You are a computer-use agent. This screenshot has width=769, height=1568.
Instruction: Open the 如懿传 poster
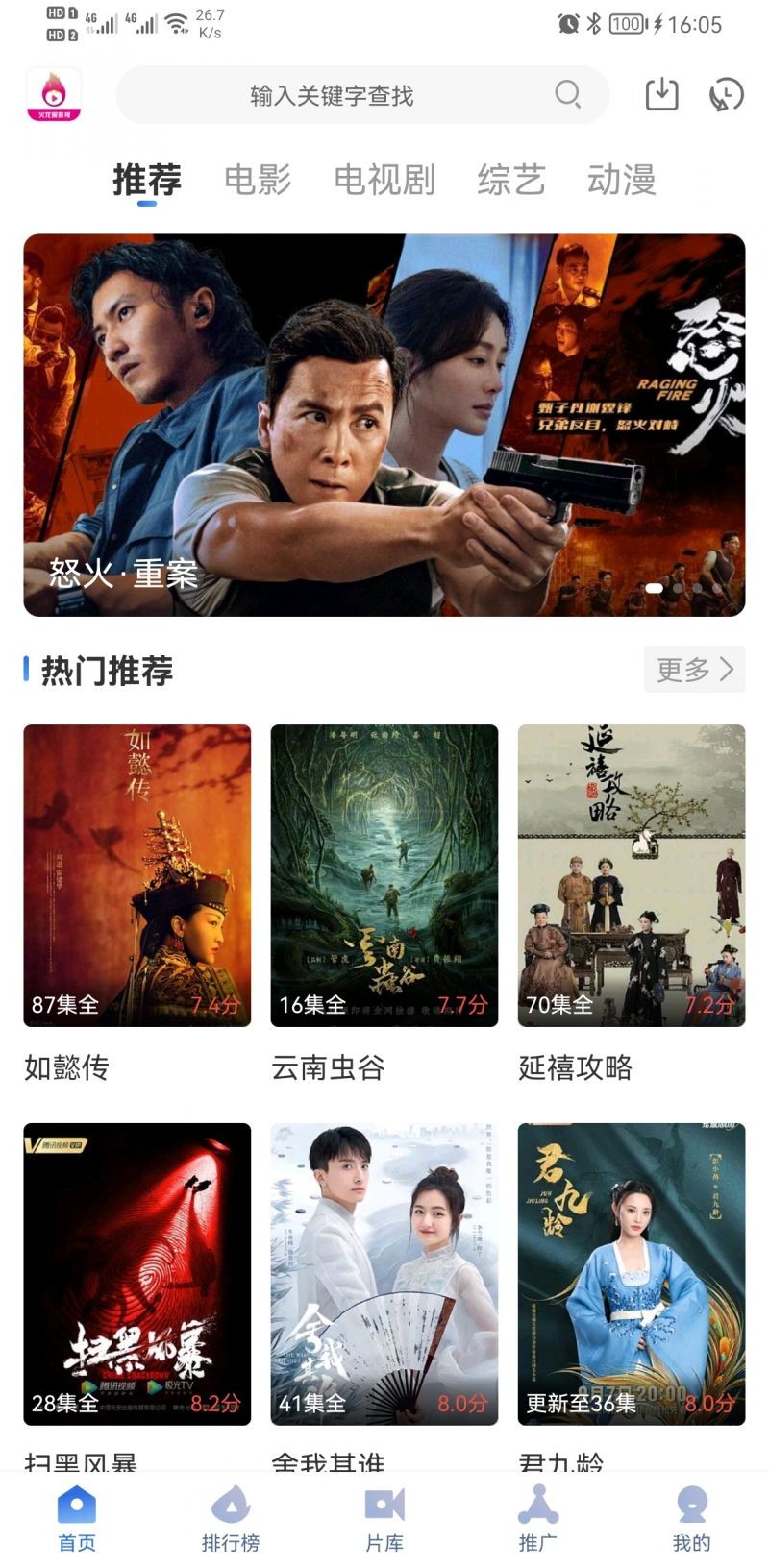[137, 875]
